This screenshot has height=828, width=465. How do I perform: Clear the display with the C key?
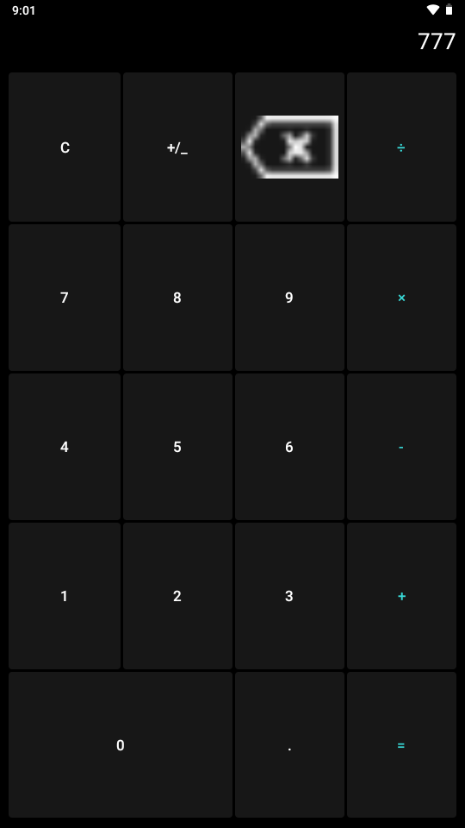(64, 147)
